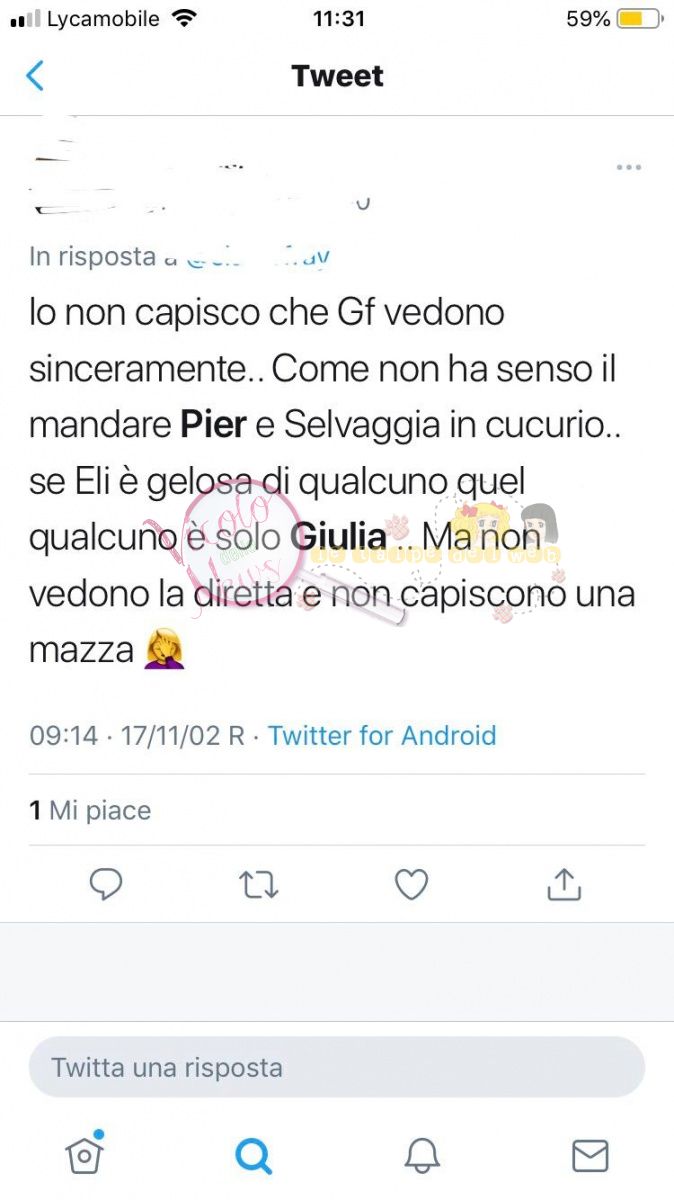This screenshot has height=1200, width=674.
Task: Switch to the Home tab
Action: tap(85, 1155)
